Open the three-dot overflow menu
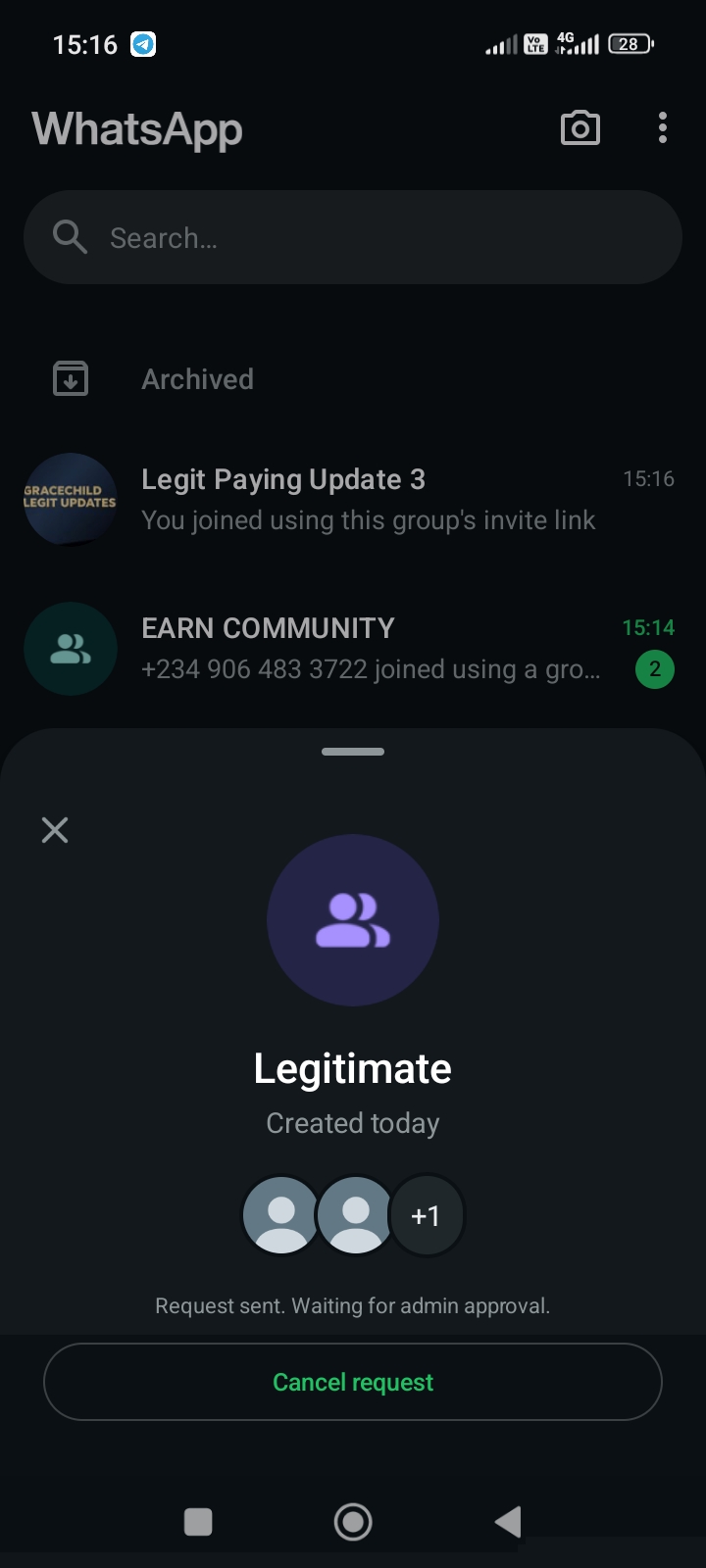 tap(663, 128)
